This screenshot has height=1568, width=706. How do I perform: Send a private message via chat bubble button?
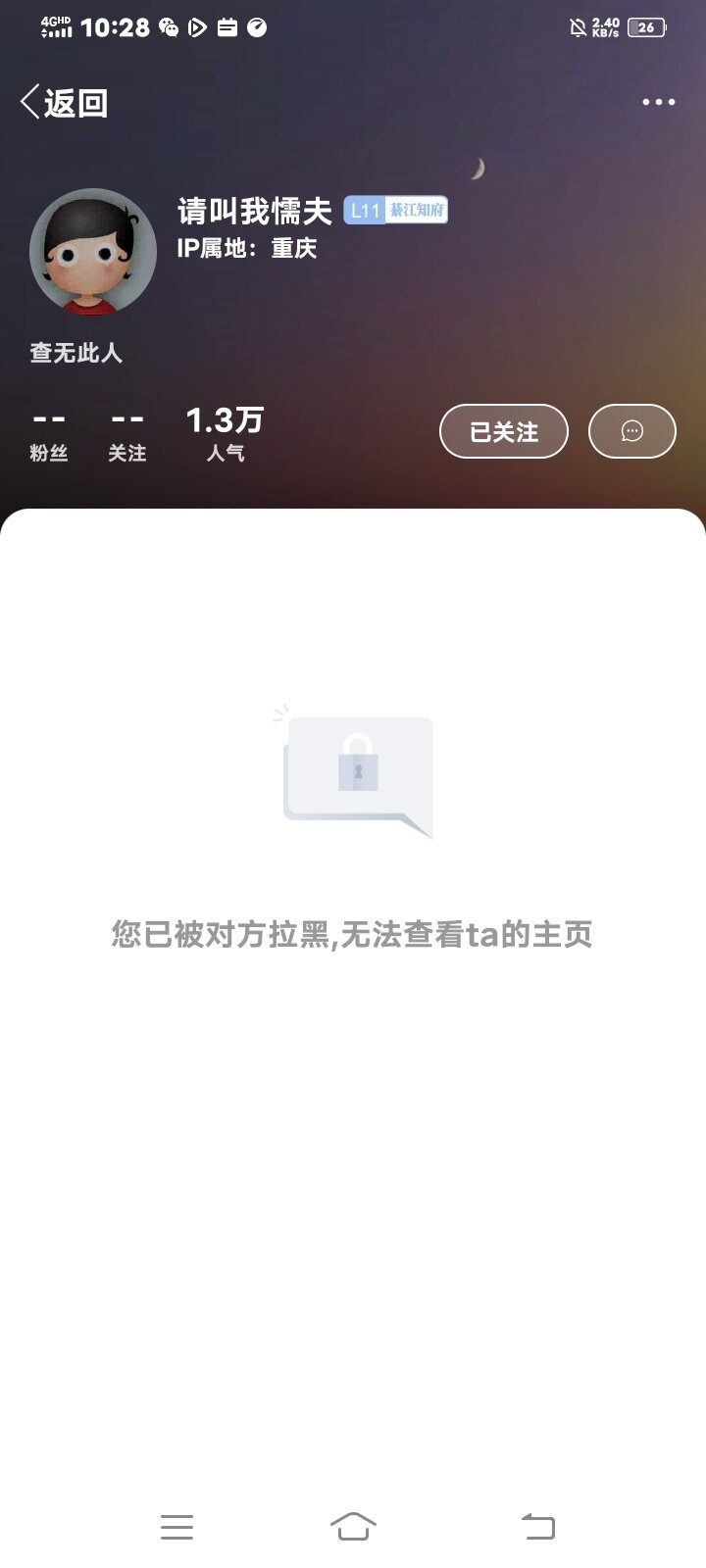632,431
